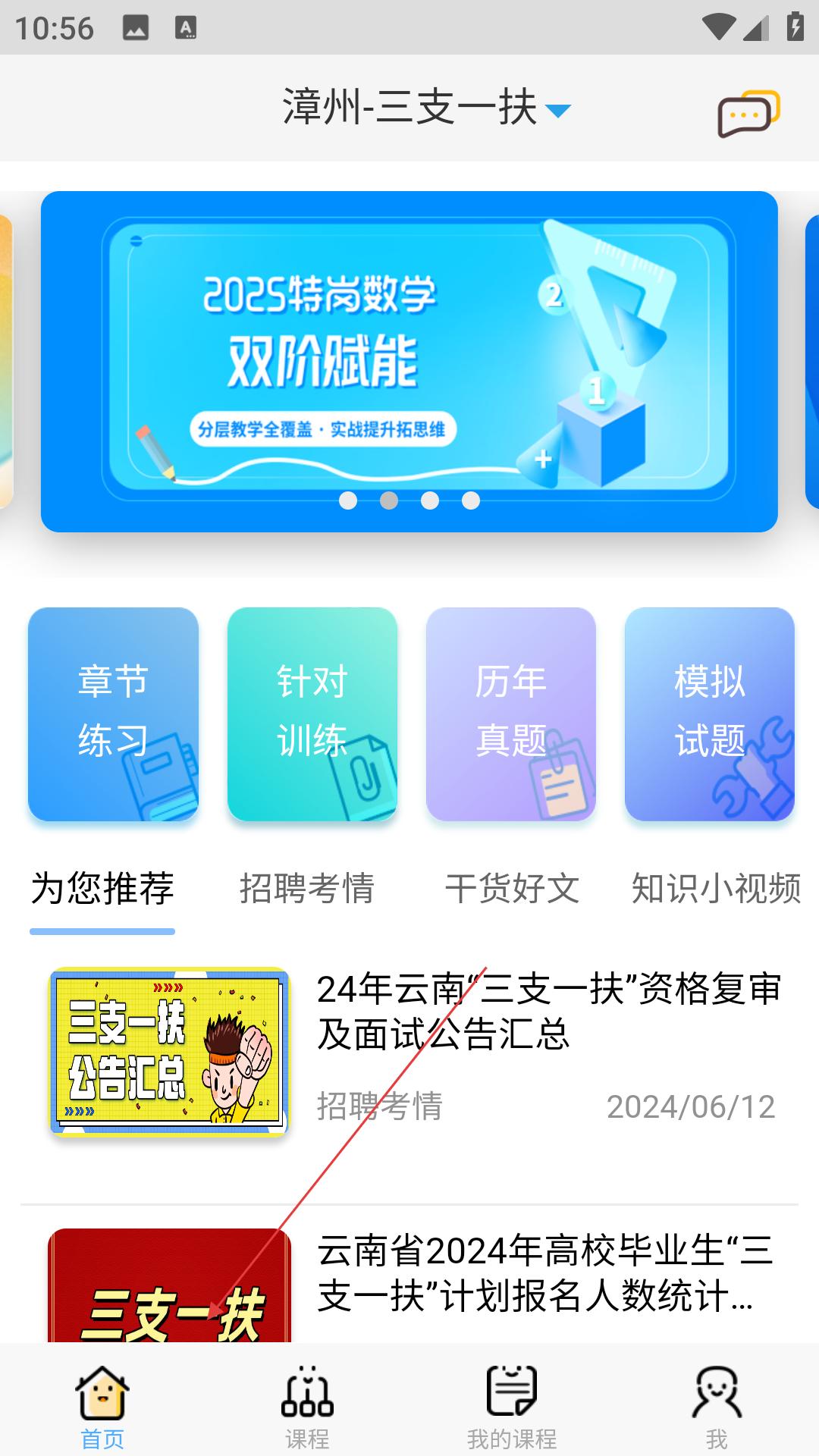819x1456 pixels.
Task: Open 模拟试题 mock tests
Action: 709,714
